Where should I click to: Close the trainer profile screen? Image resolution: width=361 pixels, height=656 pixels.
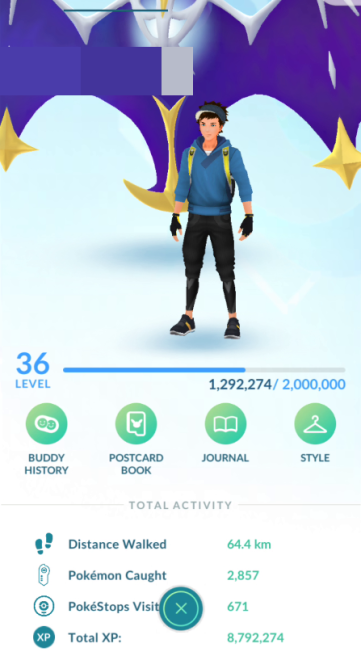pyautogui.click(x=181, y=608)
